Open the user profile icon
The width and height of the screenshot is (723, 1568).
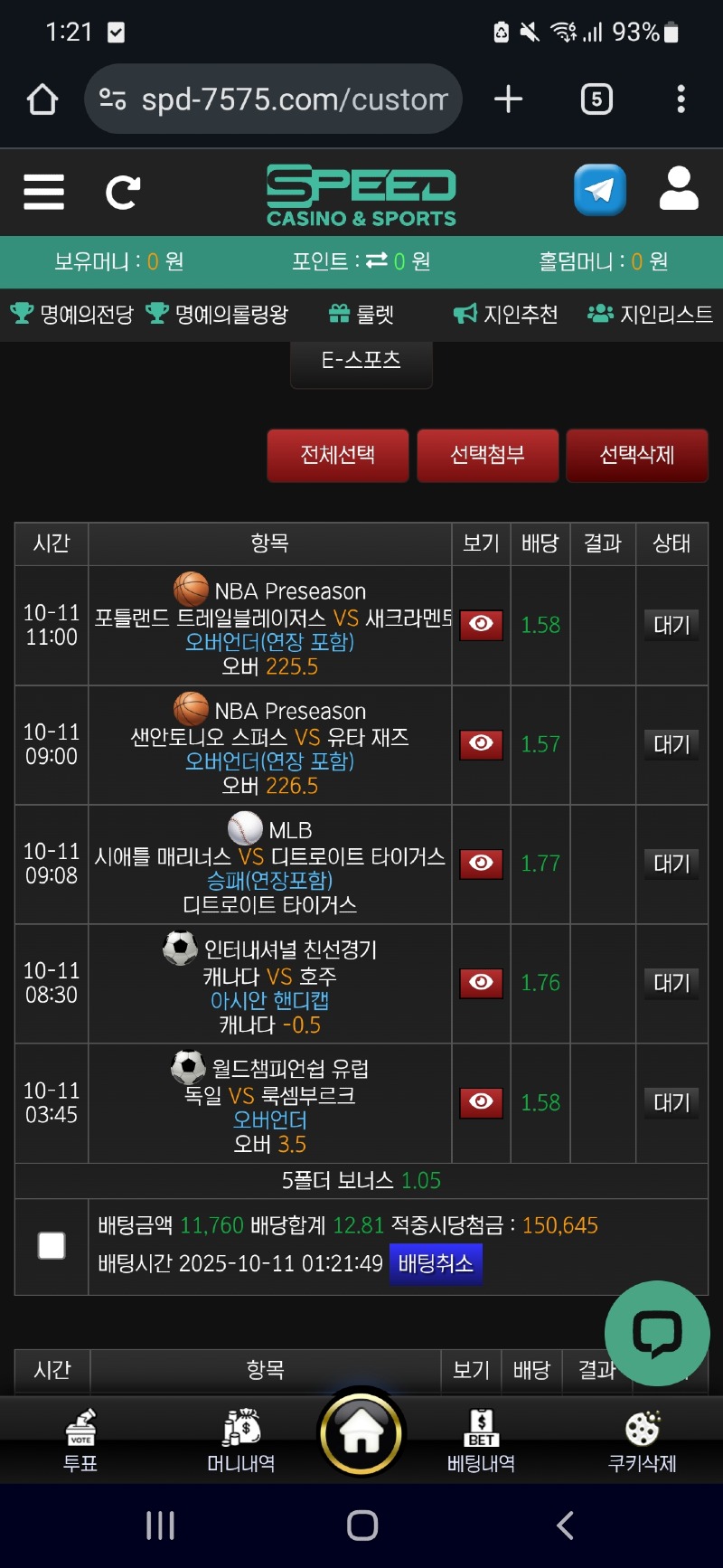pos(679,189)
